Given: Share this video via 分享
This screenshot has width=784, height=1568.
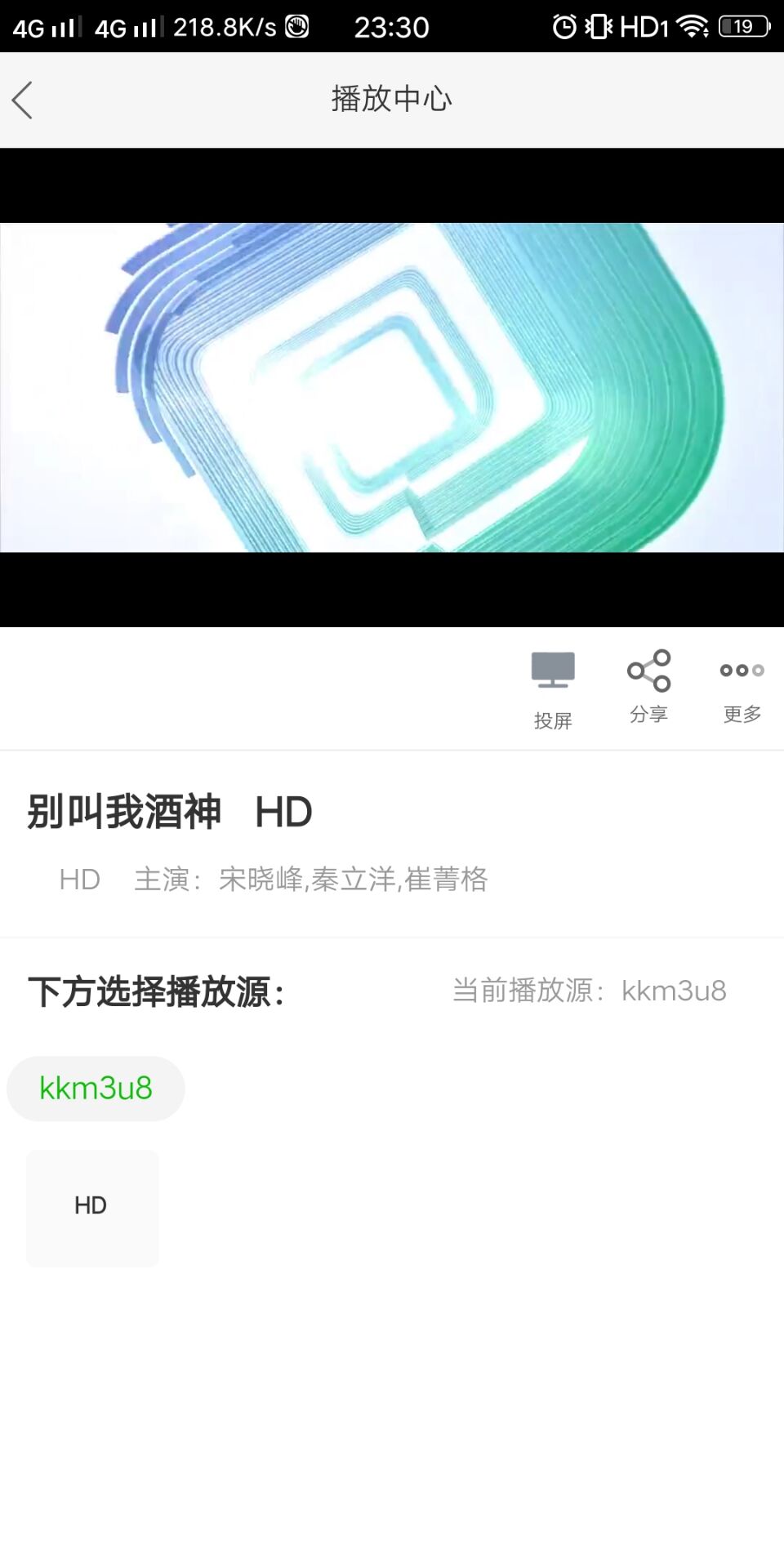Looking at the screenshot, I should pyautogui.click(x=648, y=686).
